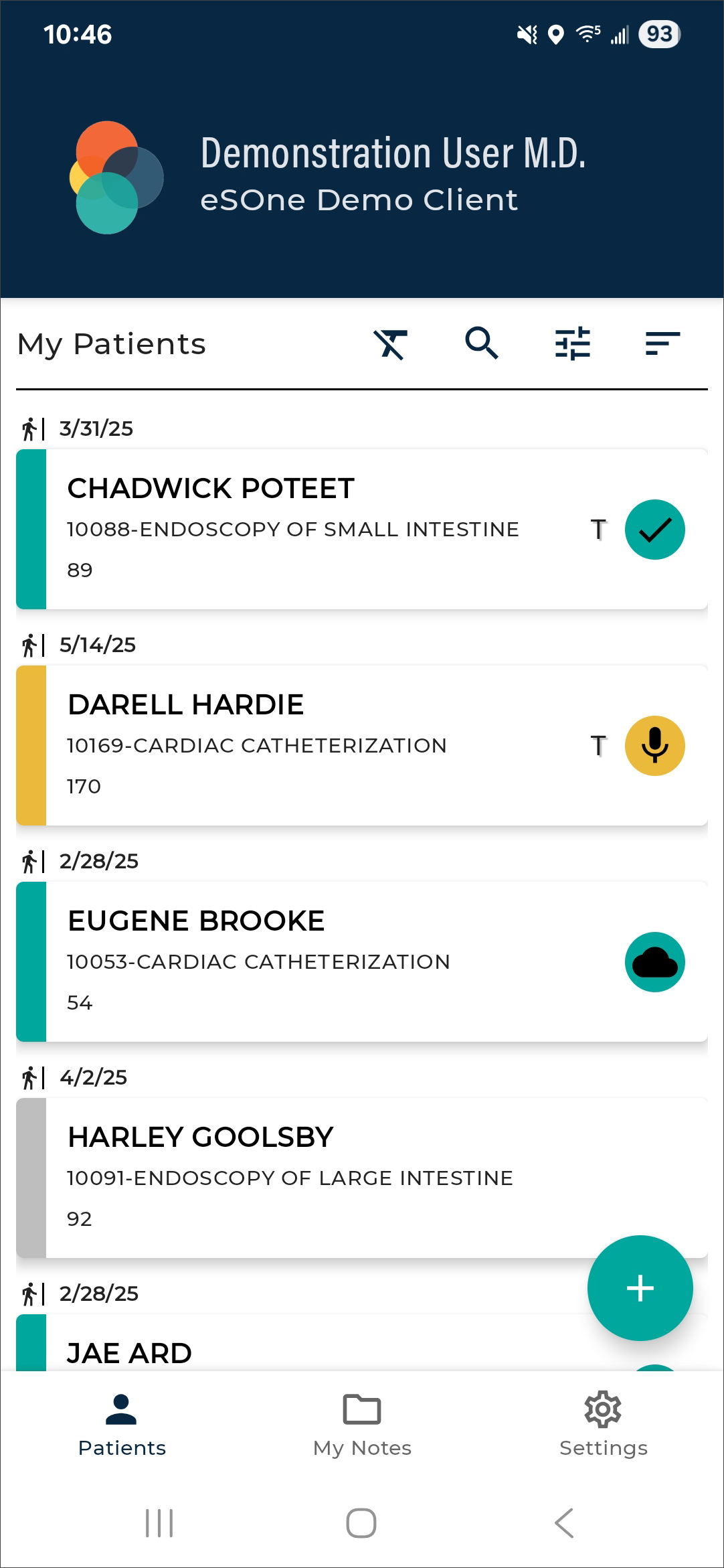This screenshot has width=724, height=1568.
Task: Tap the cloud icon on Eugene Brooke
Action: [x=654, y=962]
